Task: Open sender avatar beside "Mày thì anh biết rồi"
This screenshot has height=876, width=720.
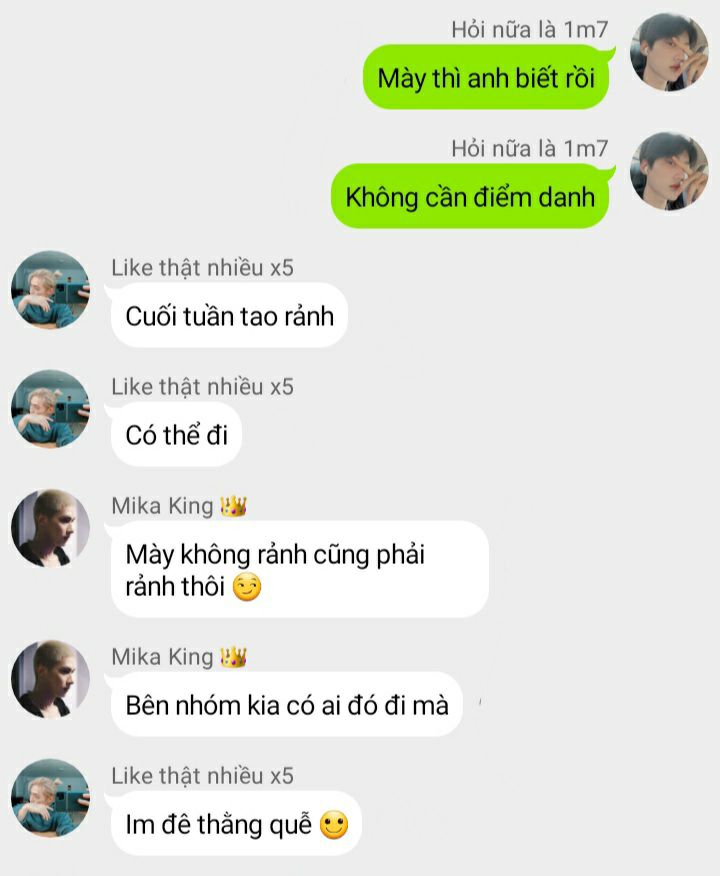Action: tap(669, 52)
